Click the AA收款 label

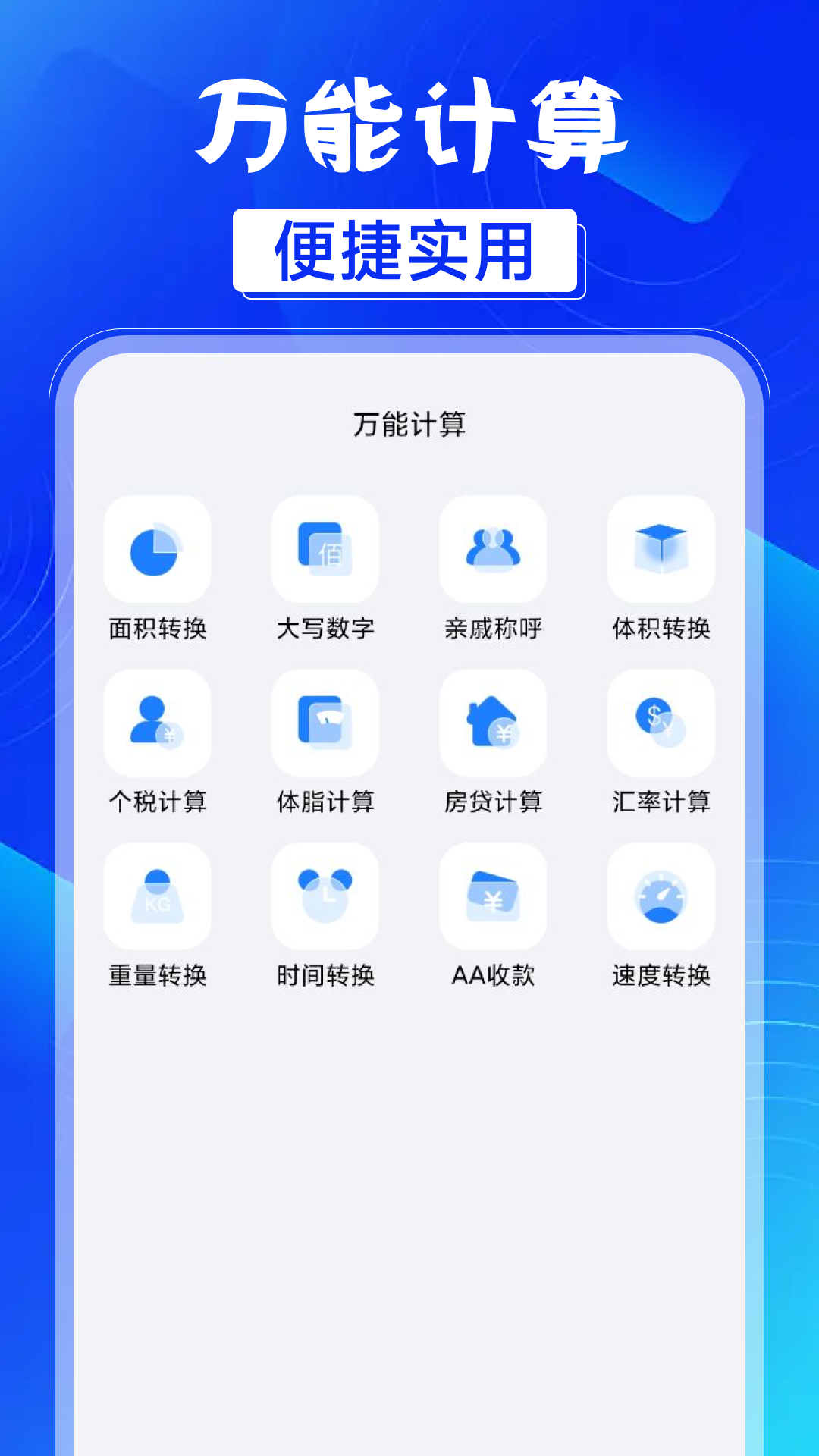[492, 976]
